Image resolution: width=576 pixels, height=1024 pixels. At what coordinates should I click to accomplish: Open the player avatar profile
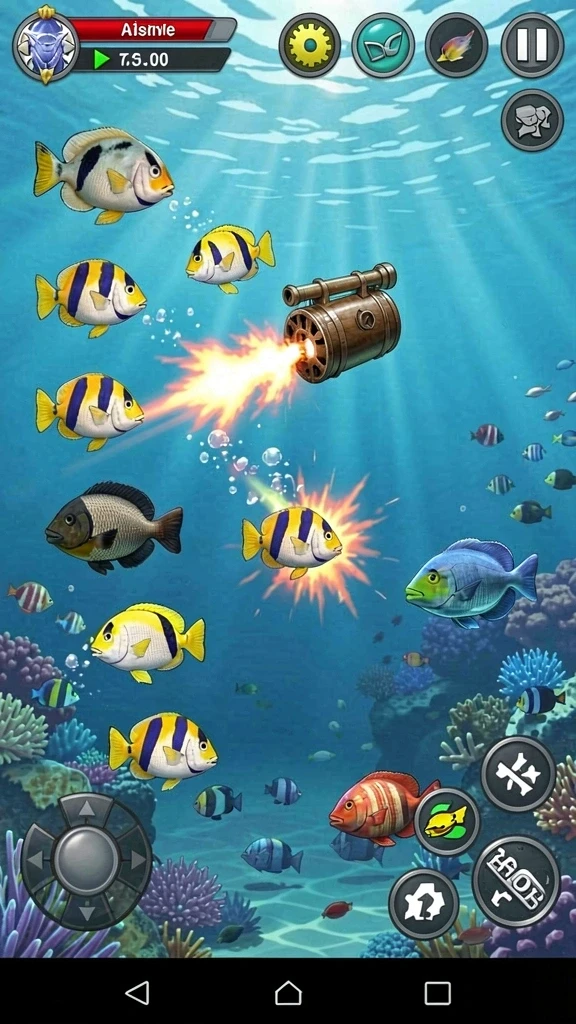click(46, 44)
